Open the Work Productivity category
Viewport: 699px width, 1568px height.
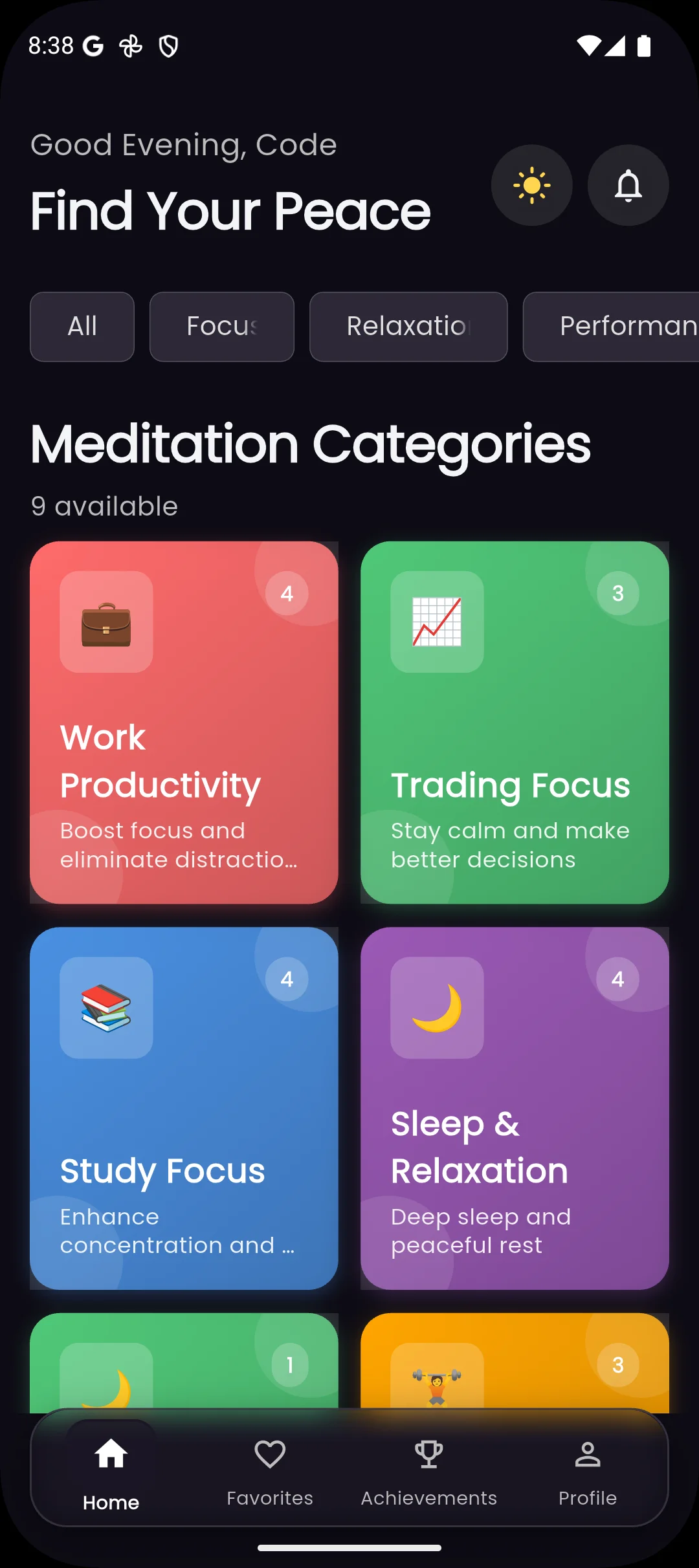click(x=184, y=724)
